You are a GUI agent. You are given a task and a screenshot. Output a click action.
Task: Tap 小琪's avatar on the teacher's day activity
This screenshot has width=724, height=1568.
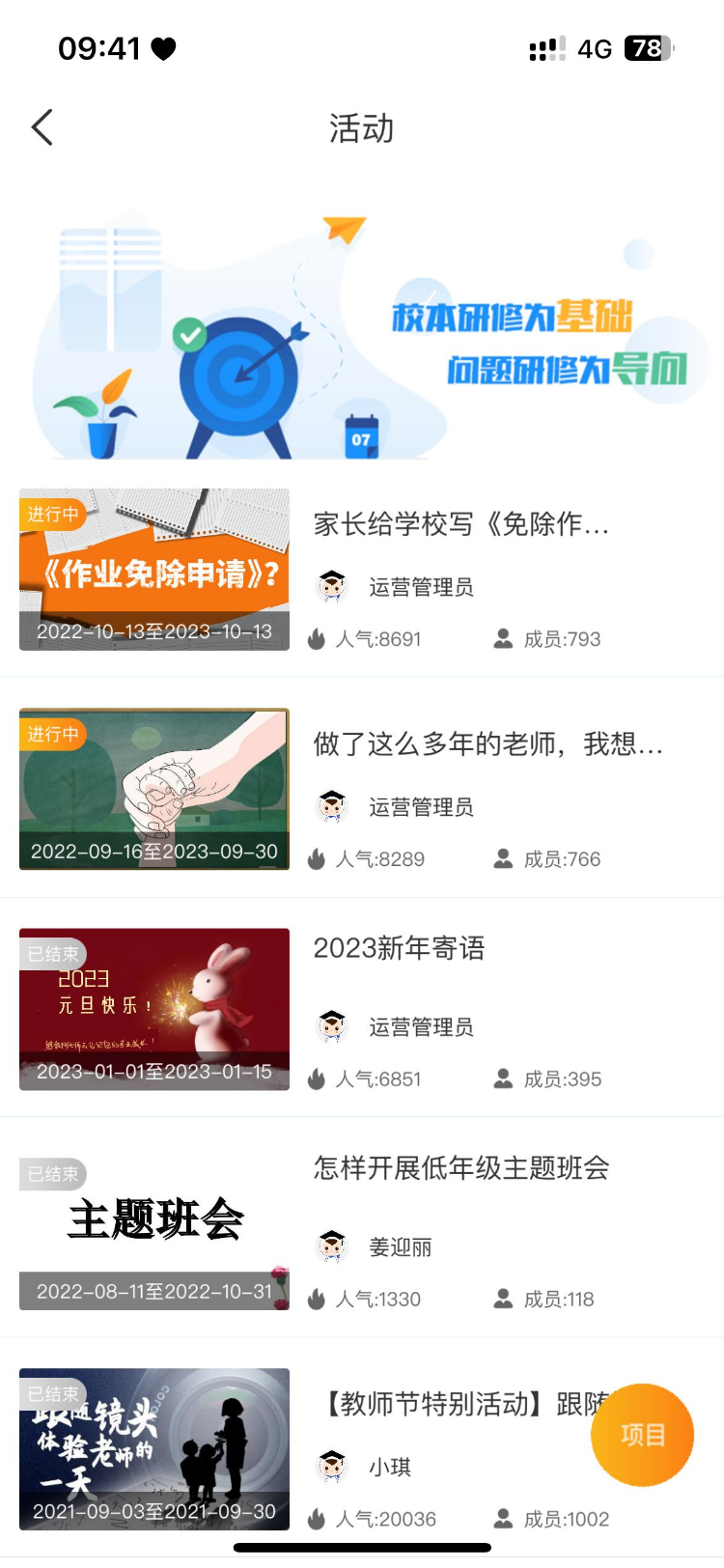333,1466
